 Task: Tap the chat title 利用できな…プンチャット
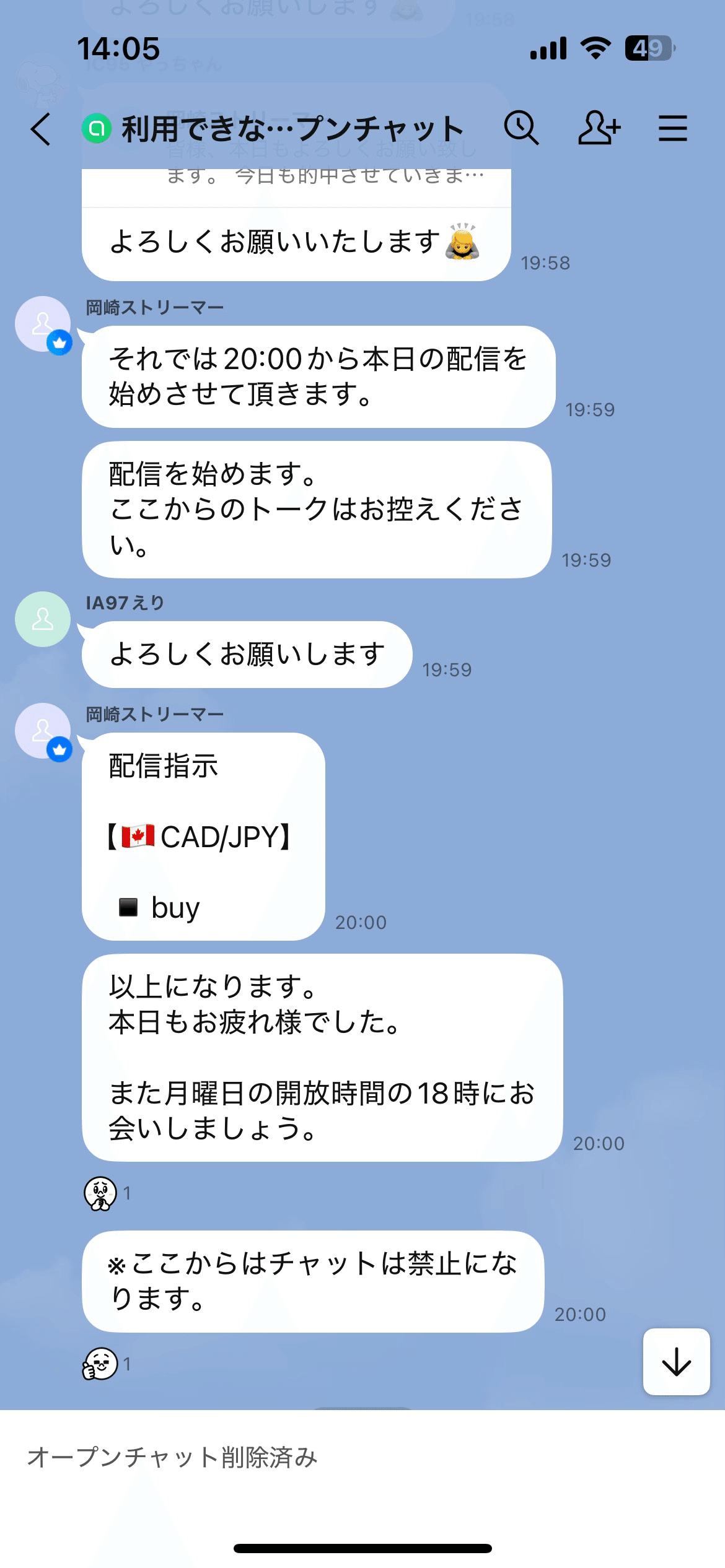pos(291,127)
